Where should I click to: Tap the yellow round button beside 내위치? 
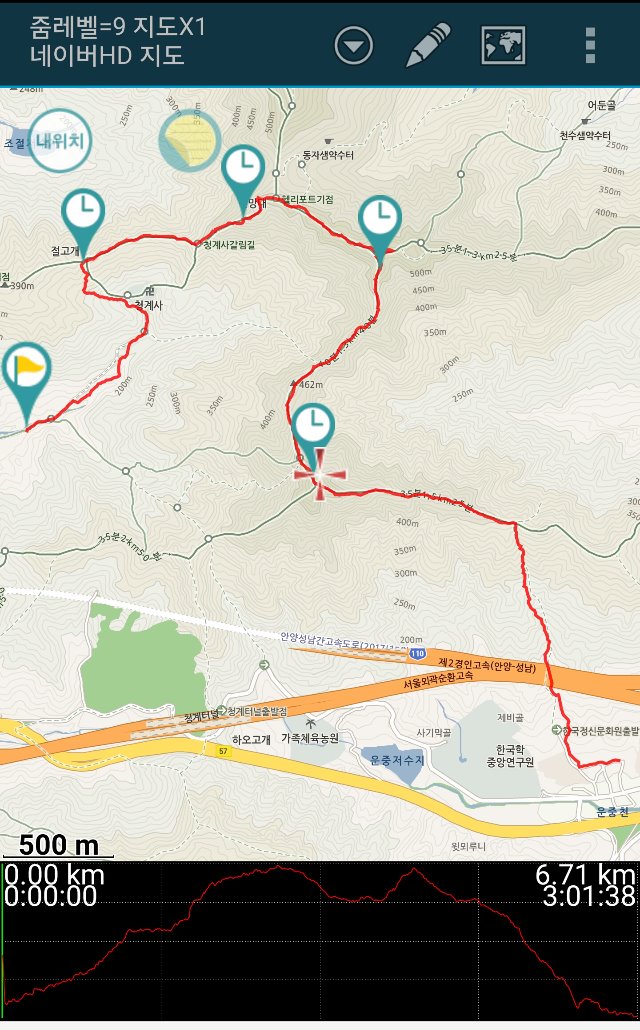coord(190,140)
